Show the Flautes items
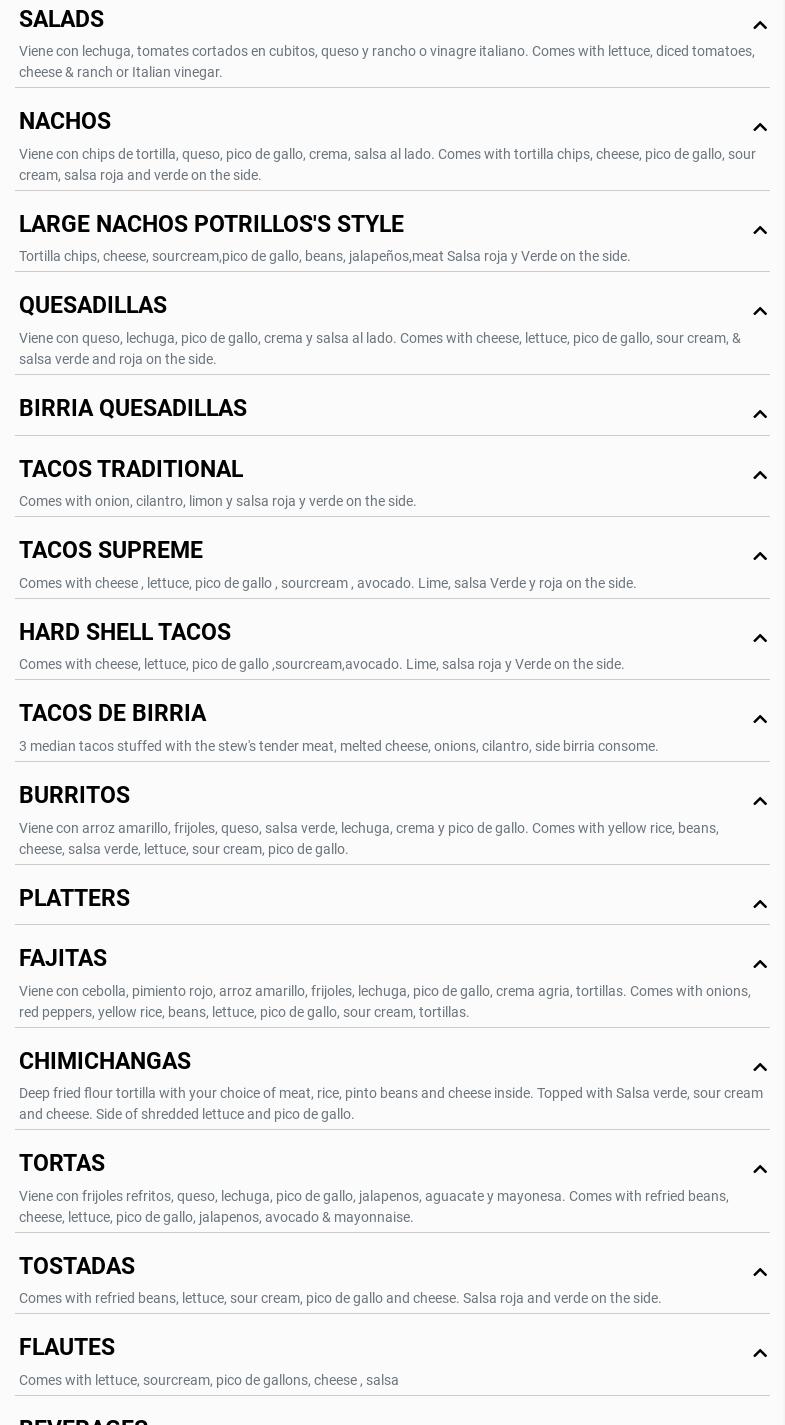This screenshot has width=785, height=1425. click(759, 1353)
